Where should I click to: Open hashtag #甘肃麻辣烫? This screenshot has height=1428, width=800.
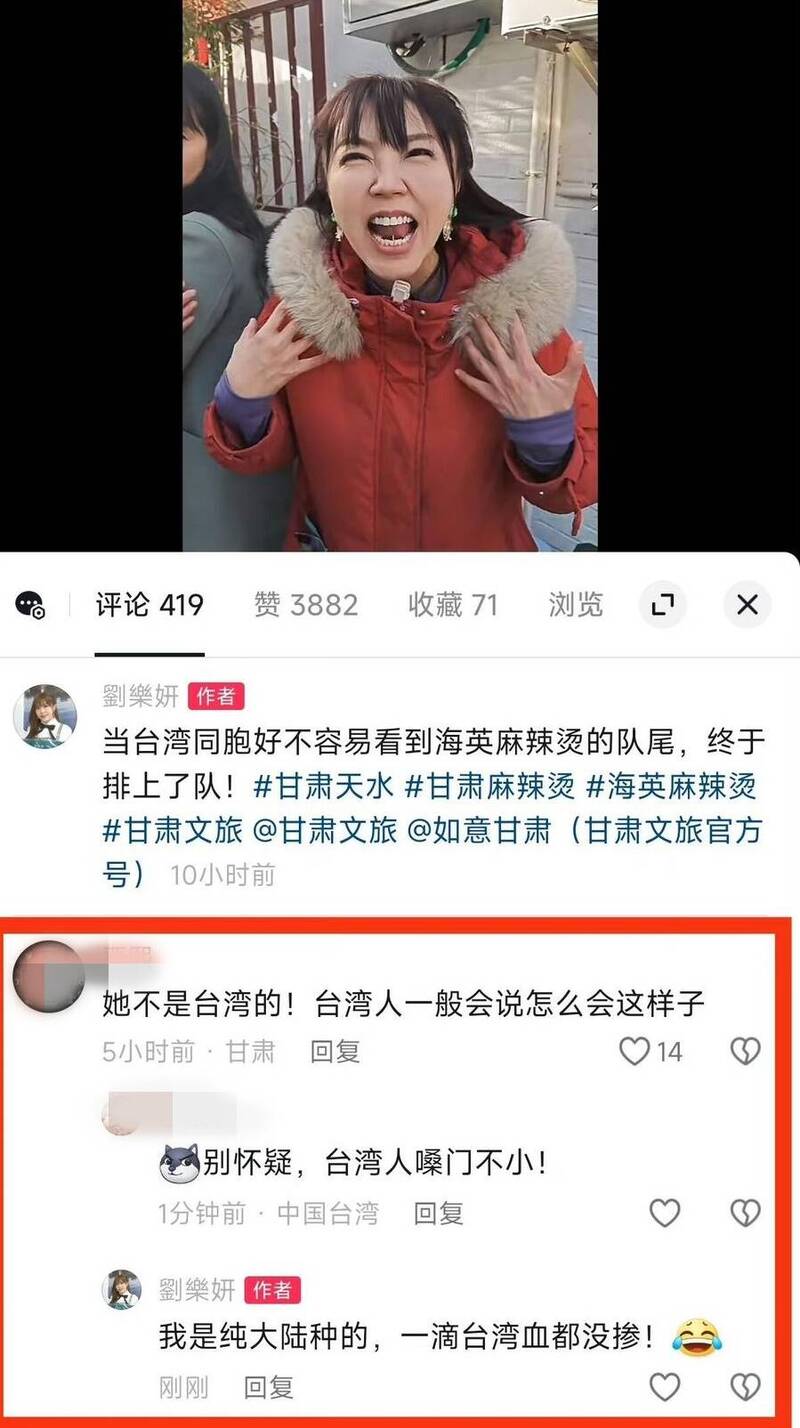click(x=490, y=786)
